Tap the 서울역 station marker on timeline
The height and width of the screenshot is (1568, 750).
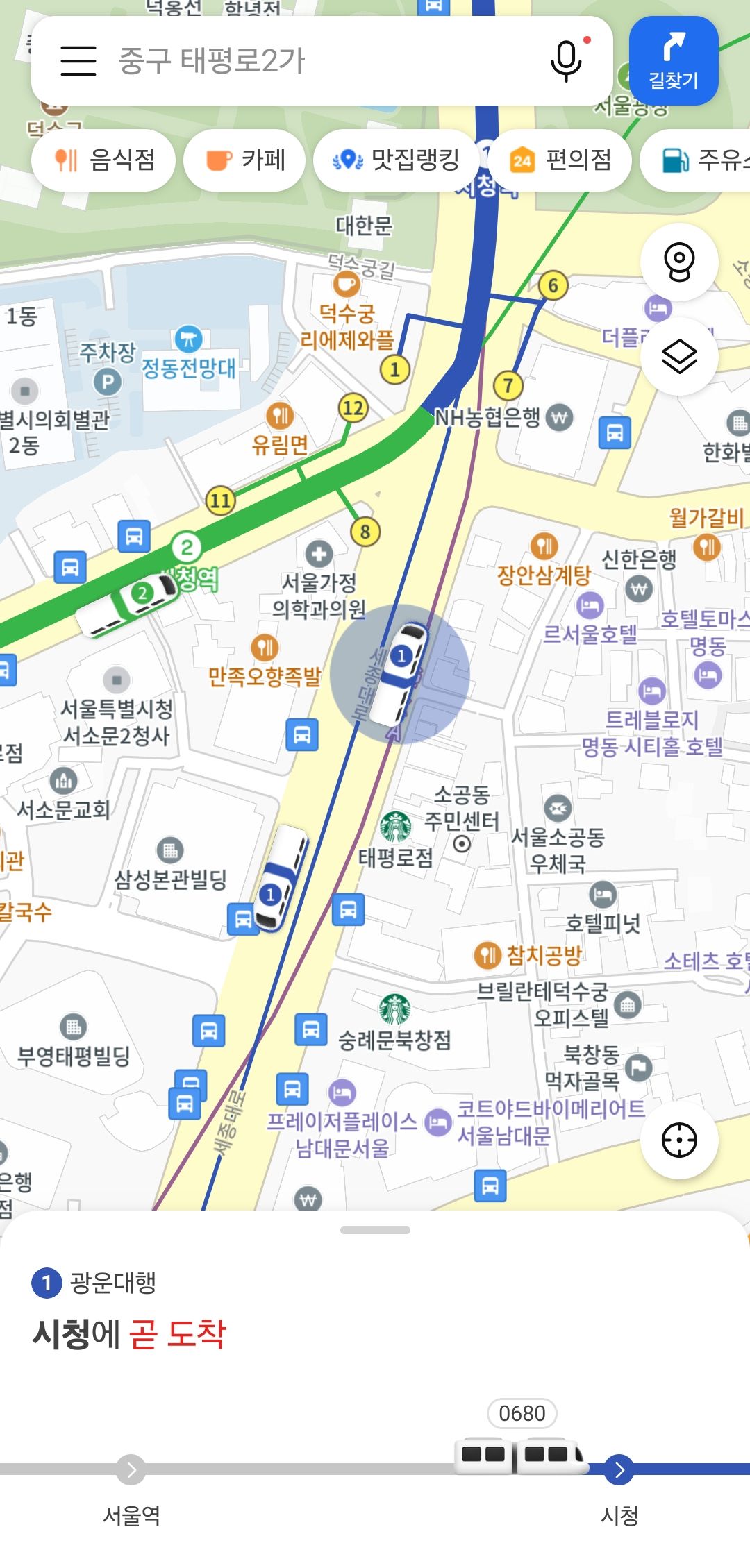point(131,1469)
